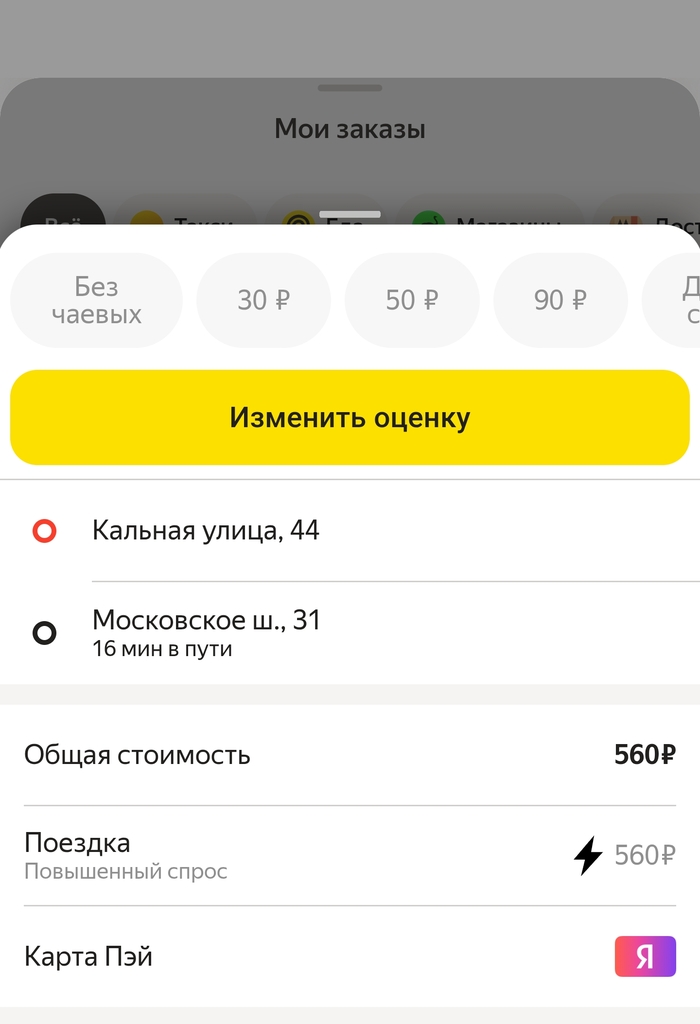Image resolution: width=700 pixels, height=1024 pixels.
Task: Tap the 'Изменить оценку' button
Action: (x=350, y=417)
